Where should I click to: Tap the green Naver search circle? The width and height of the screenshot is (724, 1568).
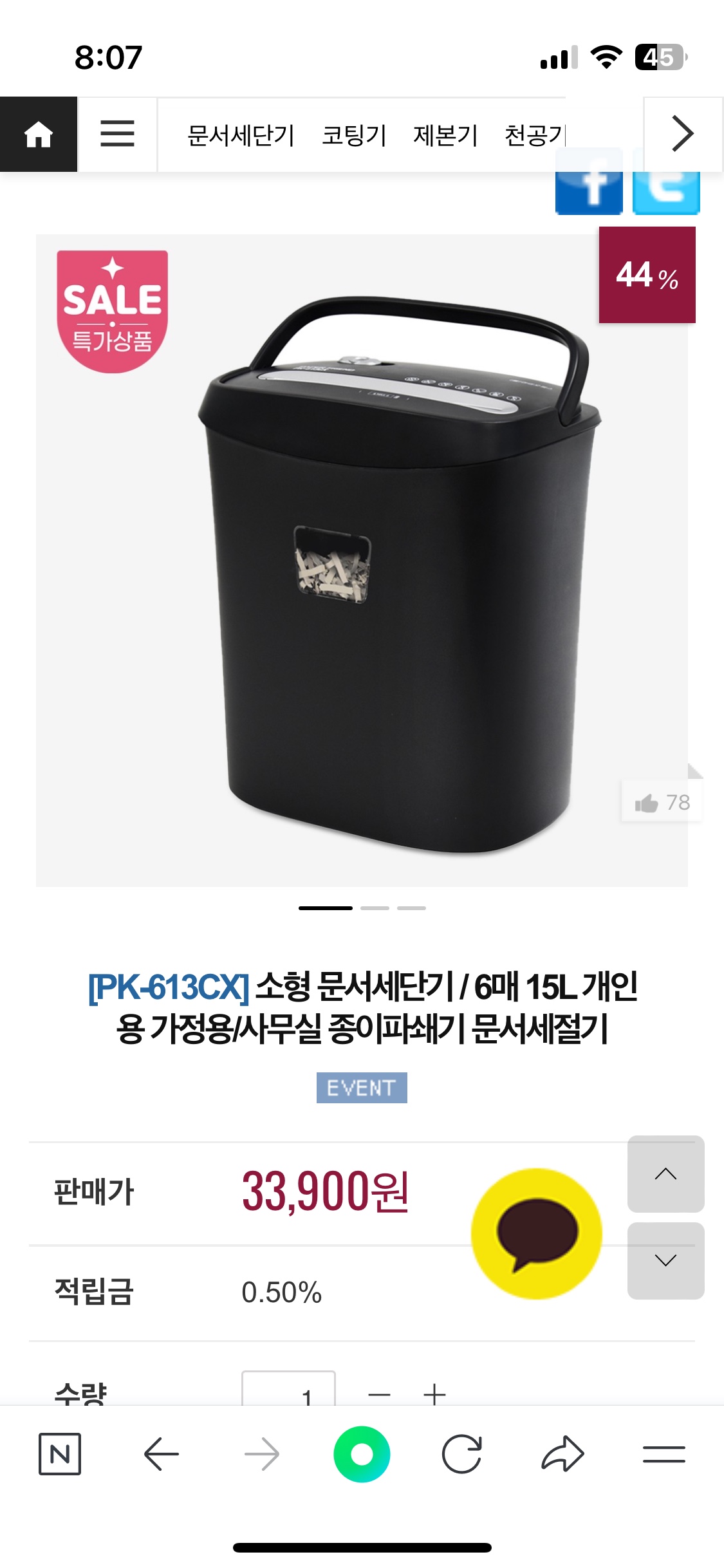point(362,1454)
